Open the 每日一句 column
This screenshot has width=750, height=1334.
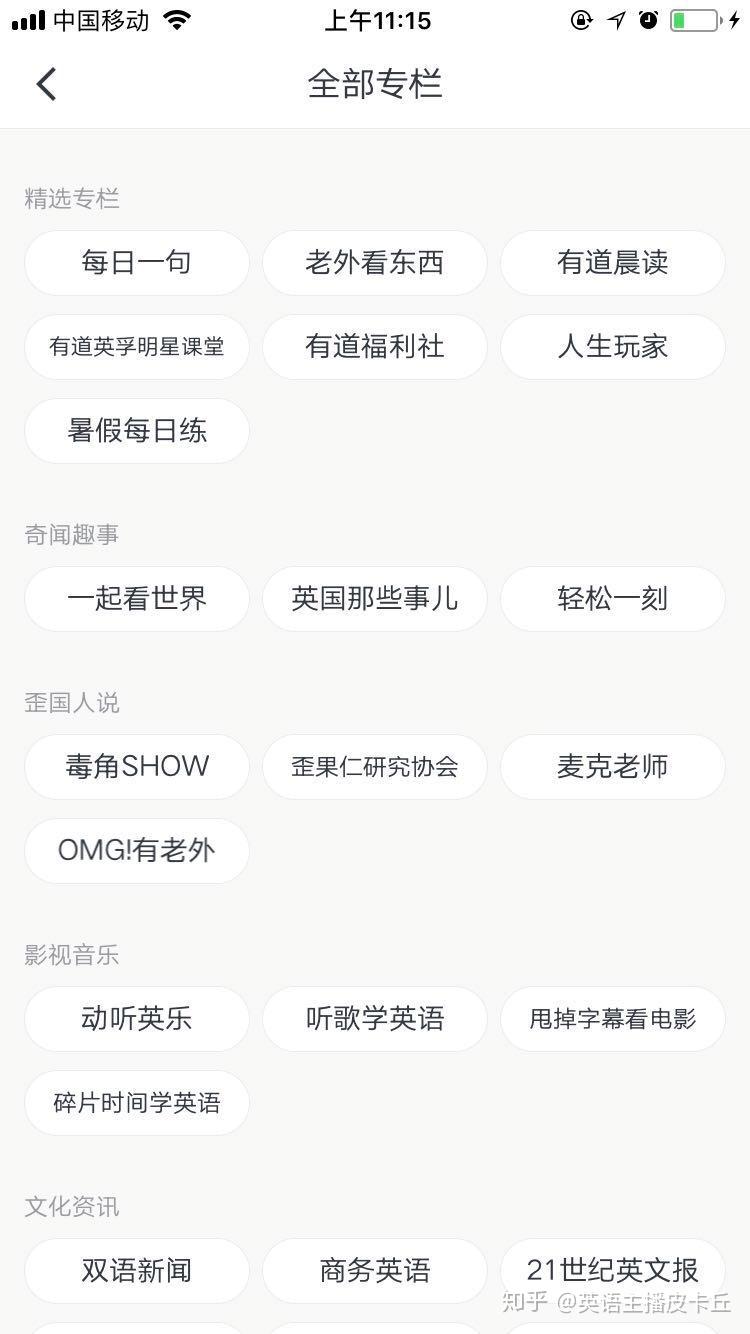click(137, 263)
